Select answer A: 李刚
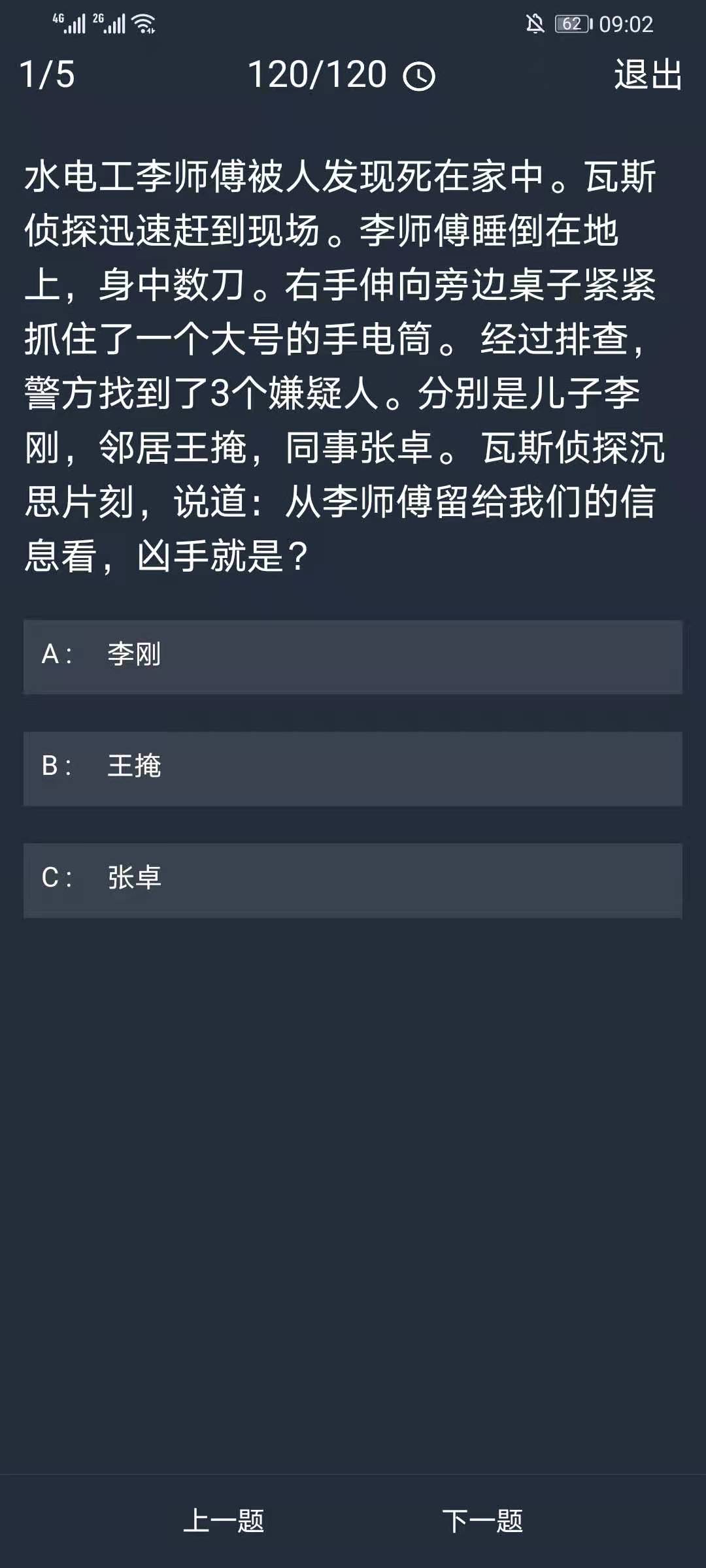Screen dimensions: 706x1568 point(353,656)
